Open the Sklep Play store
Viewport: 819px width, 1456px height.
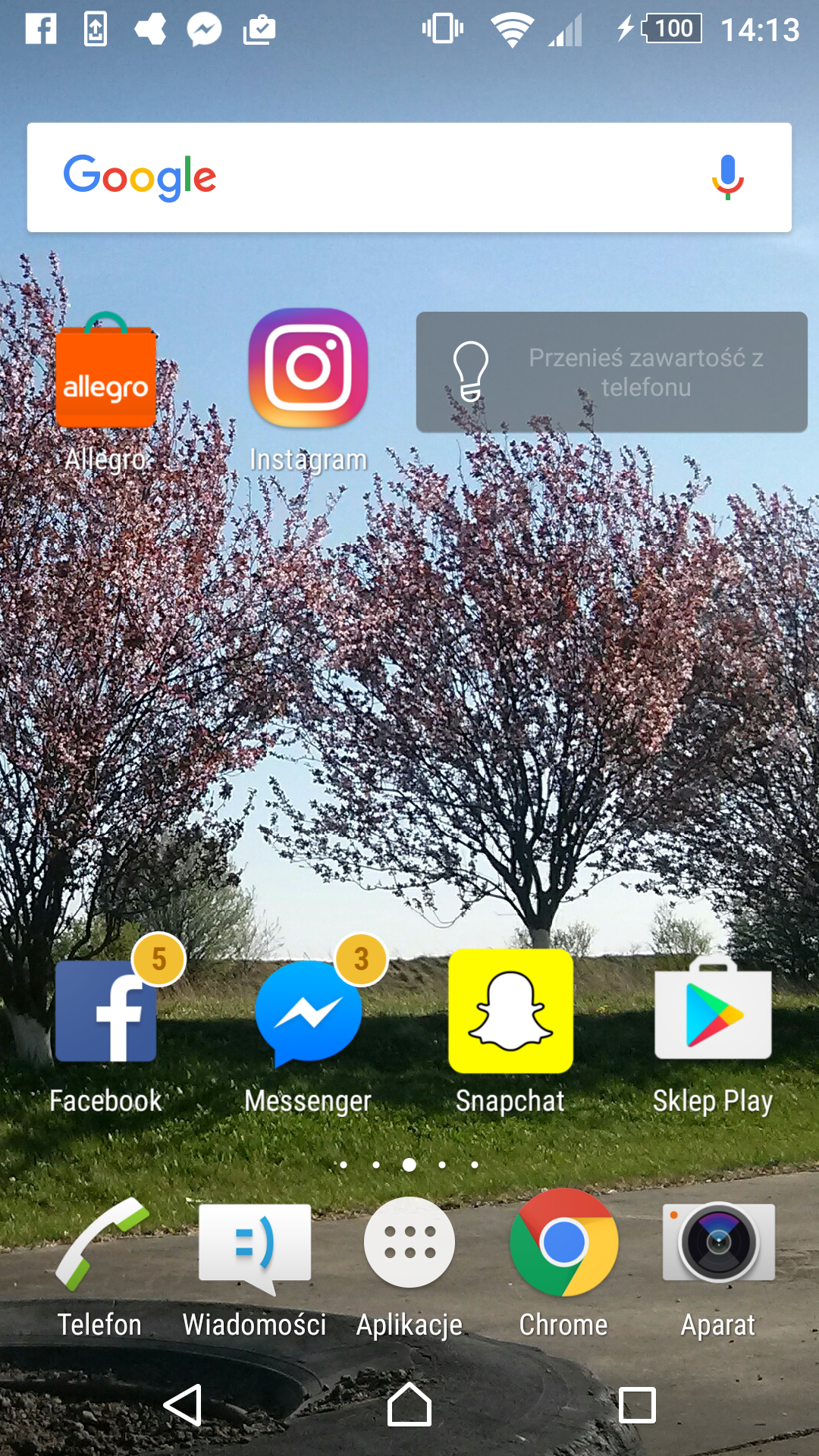click(x=713, y=1012)
